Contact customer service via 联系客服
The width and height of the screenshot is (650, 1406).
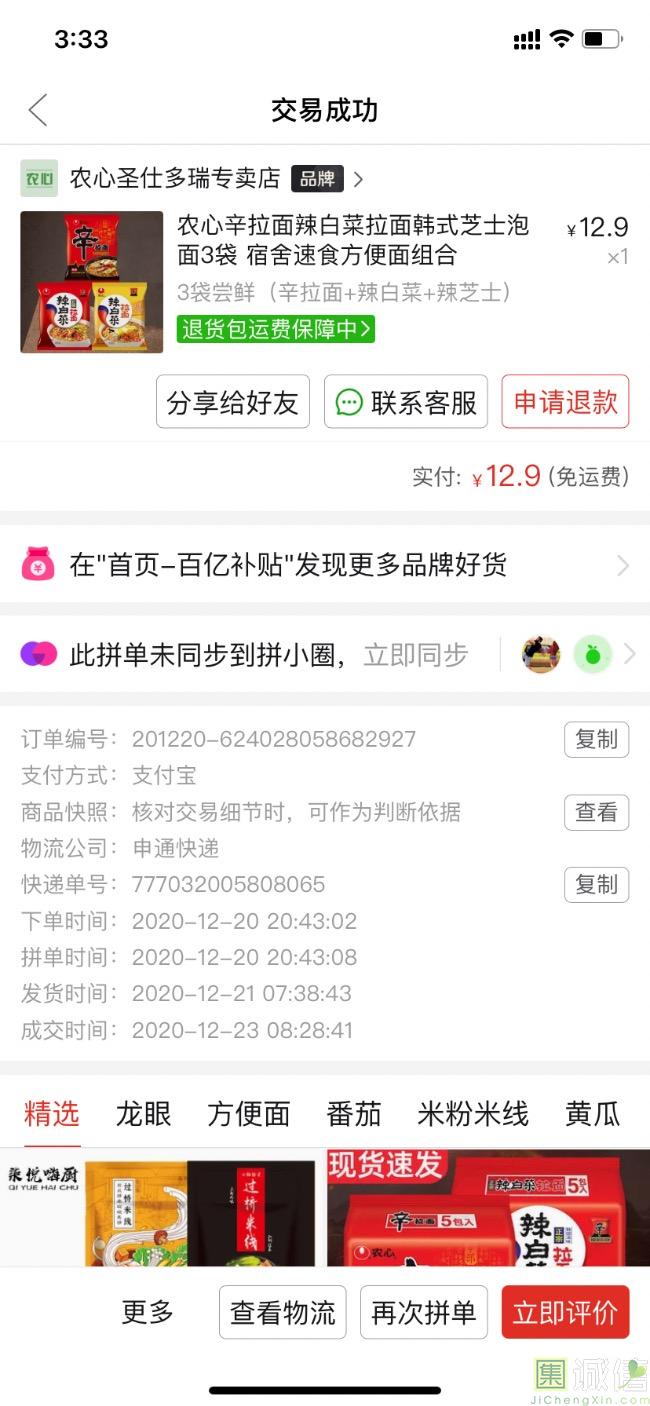click(406, 402)
